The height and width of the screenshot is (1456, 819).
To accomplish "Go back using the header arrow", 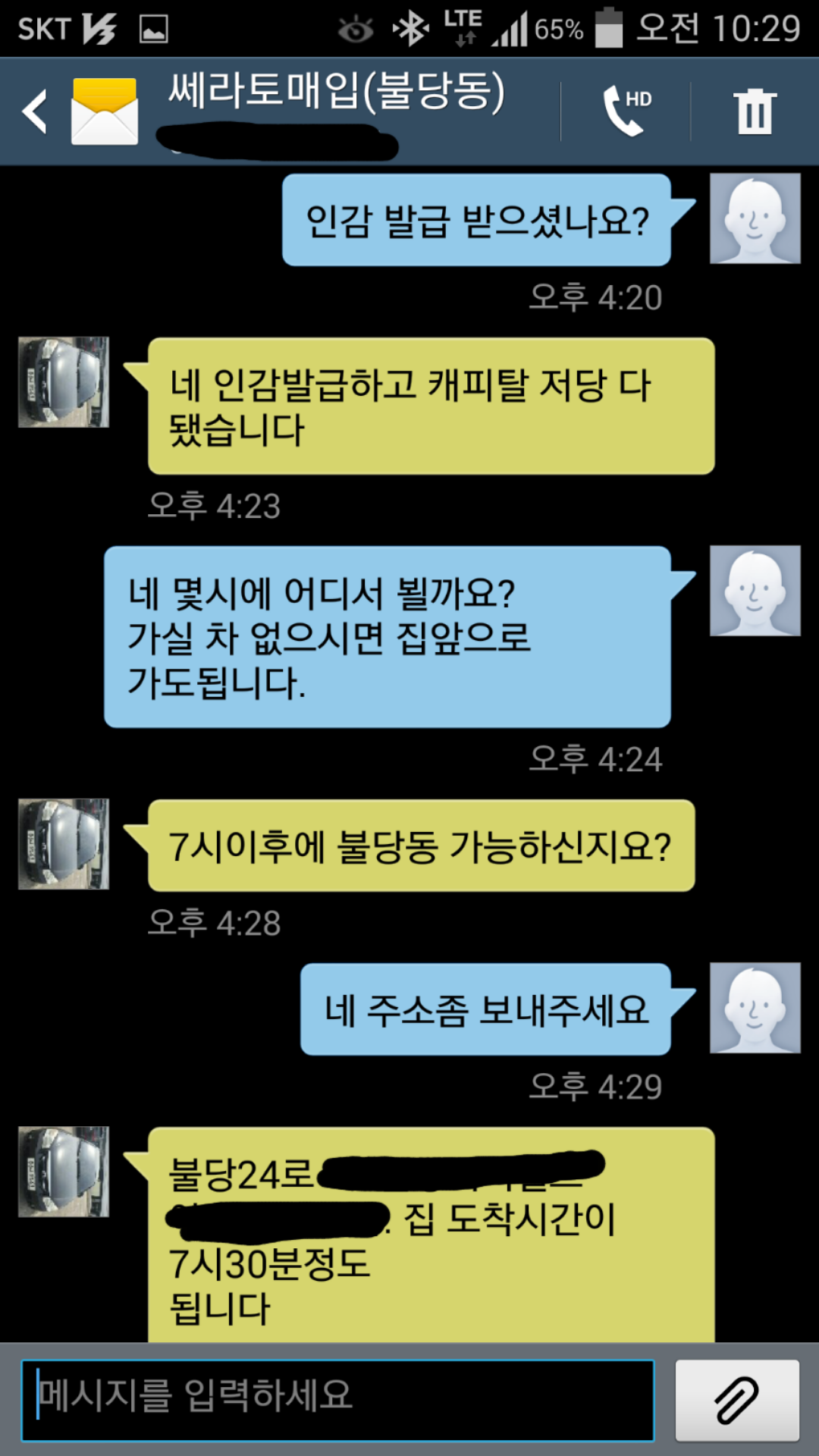I will [36, 111].
